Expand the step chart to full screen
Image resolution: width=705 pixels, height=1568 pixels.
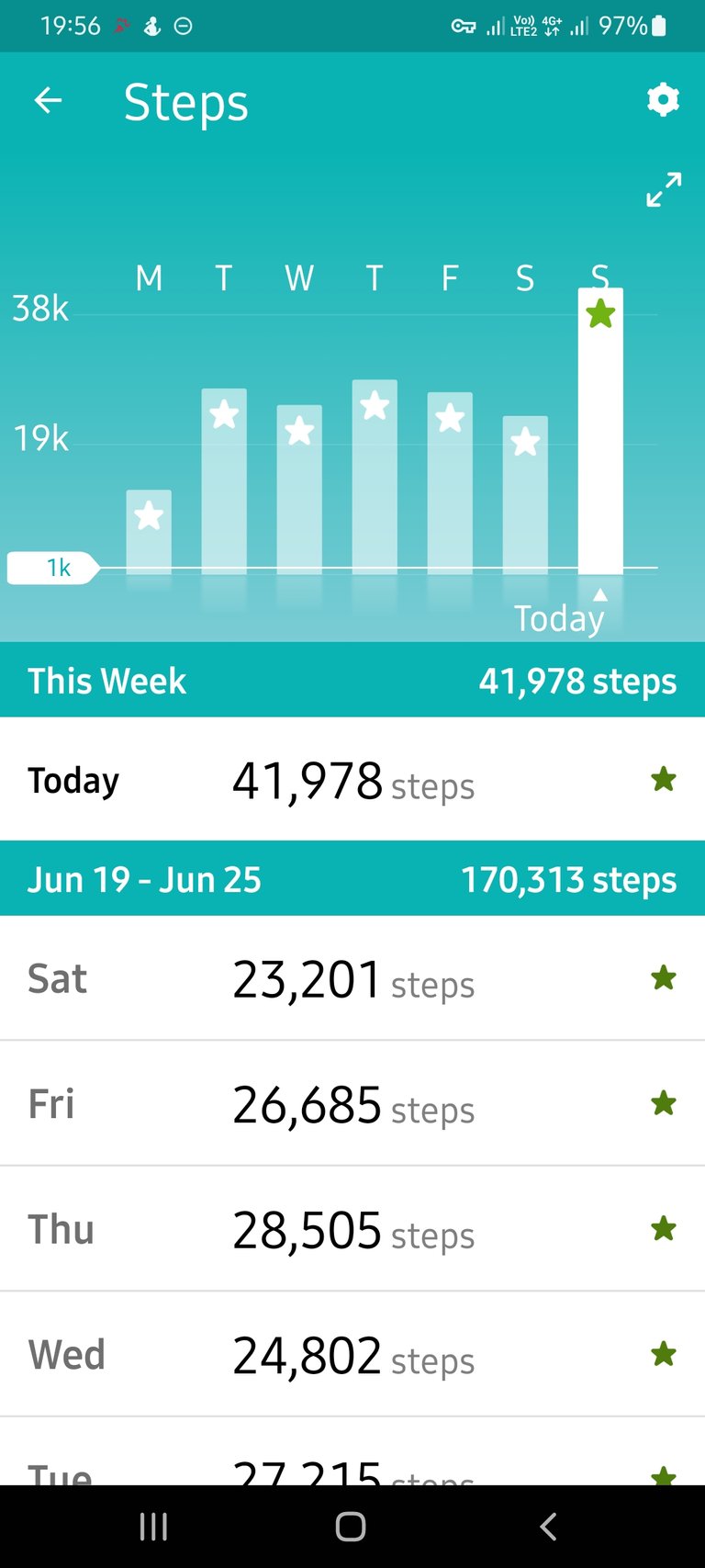(x=663, y=190)
